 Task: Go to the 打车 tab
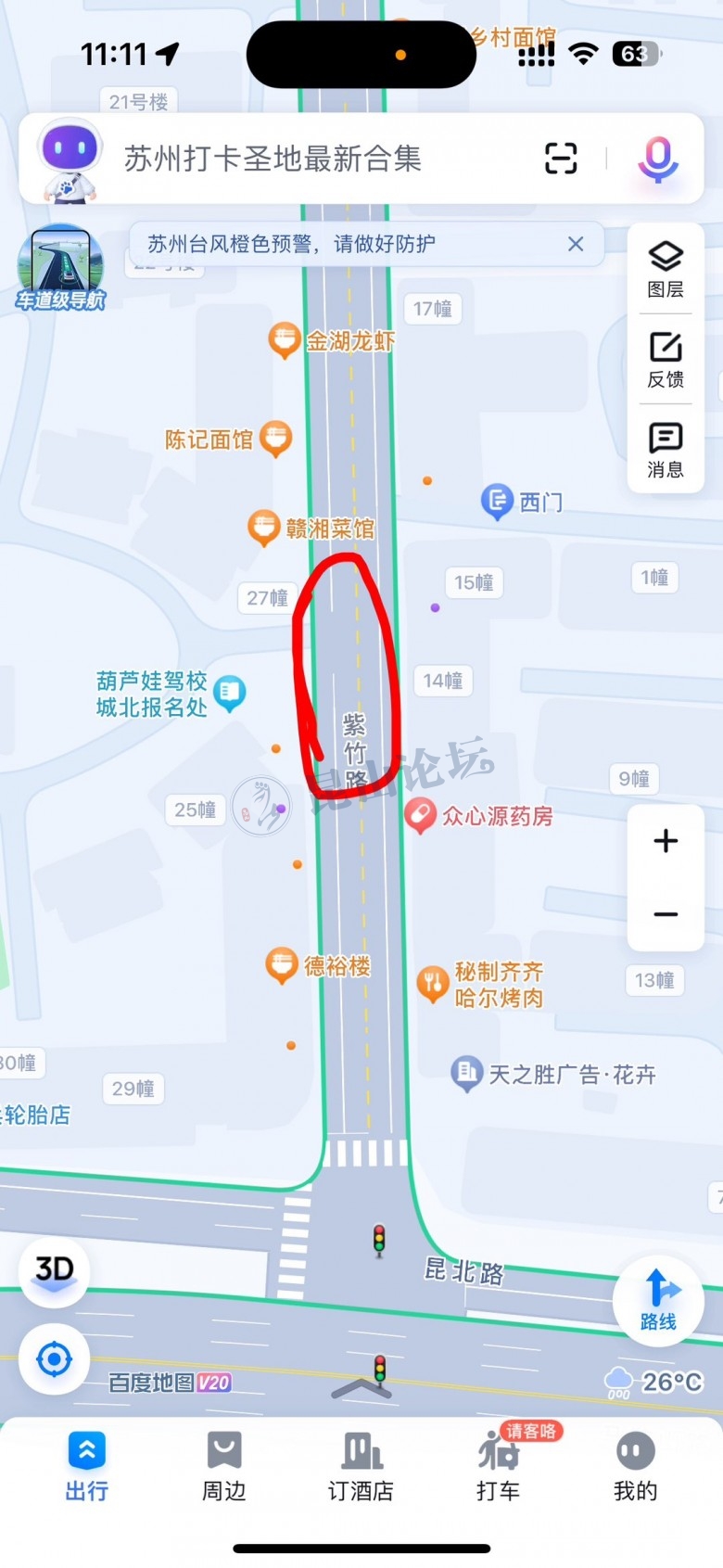click(499, 1465)
